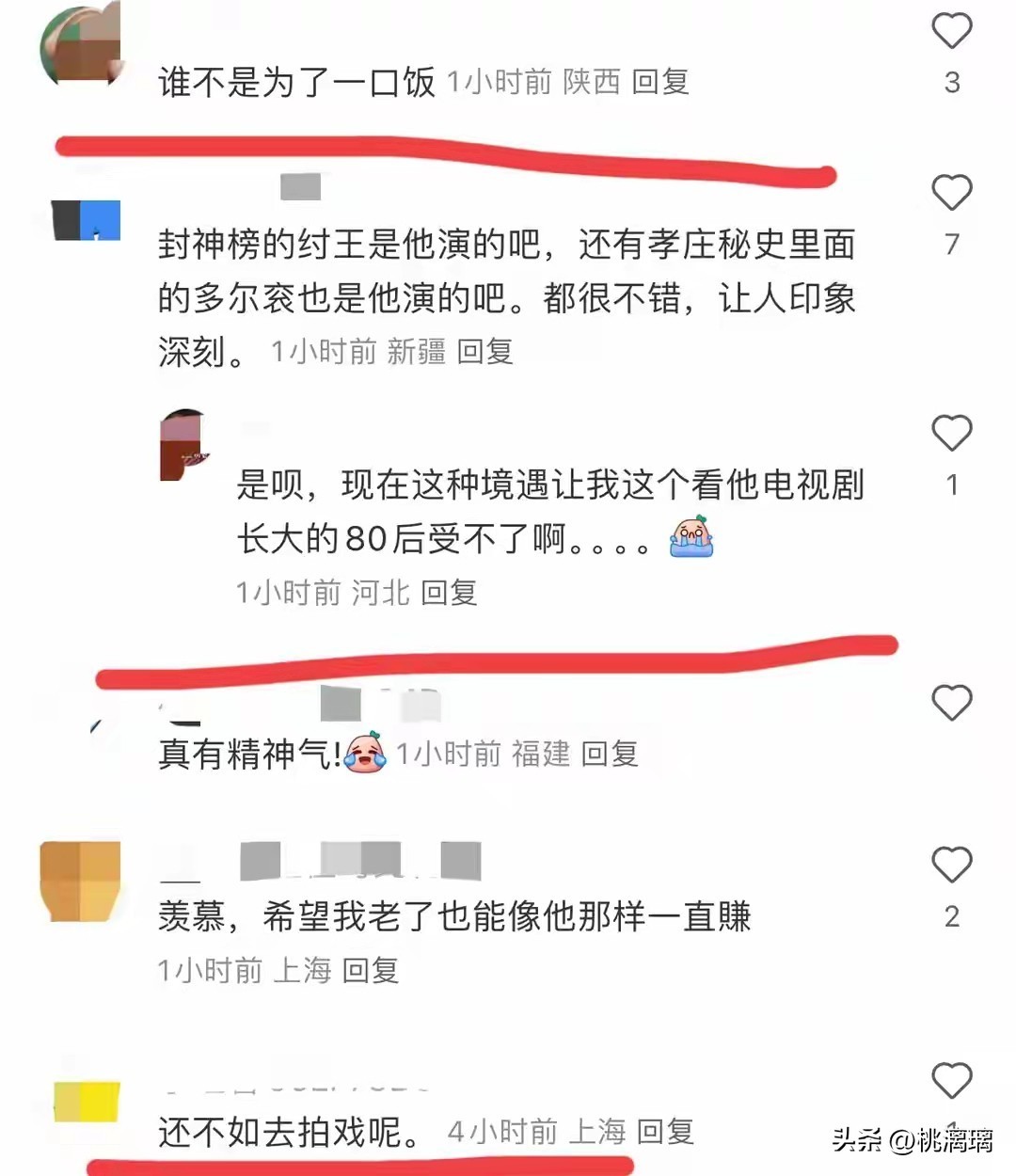
Task: Reply to the comment "还不如去拍戏呢。"
Action: [665, 1132]
